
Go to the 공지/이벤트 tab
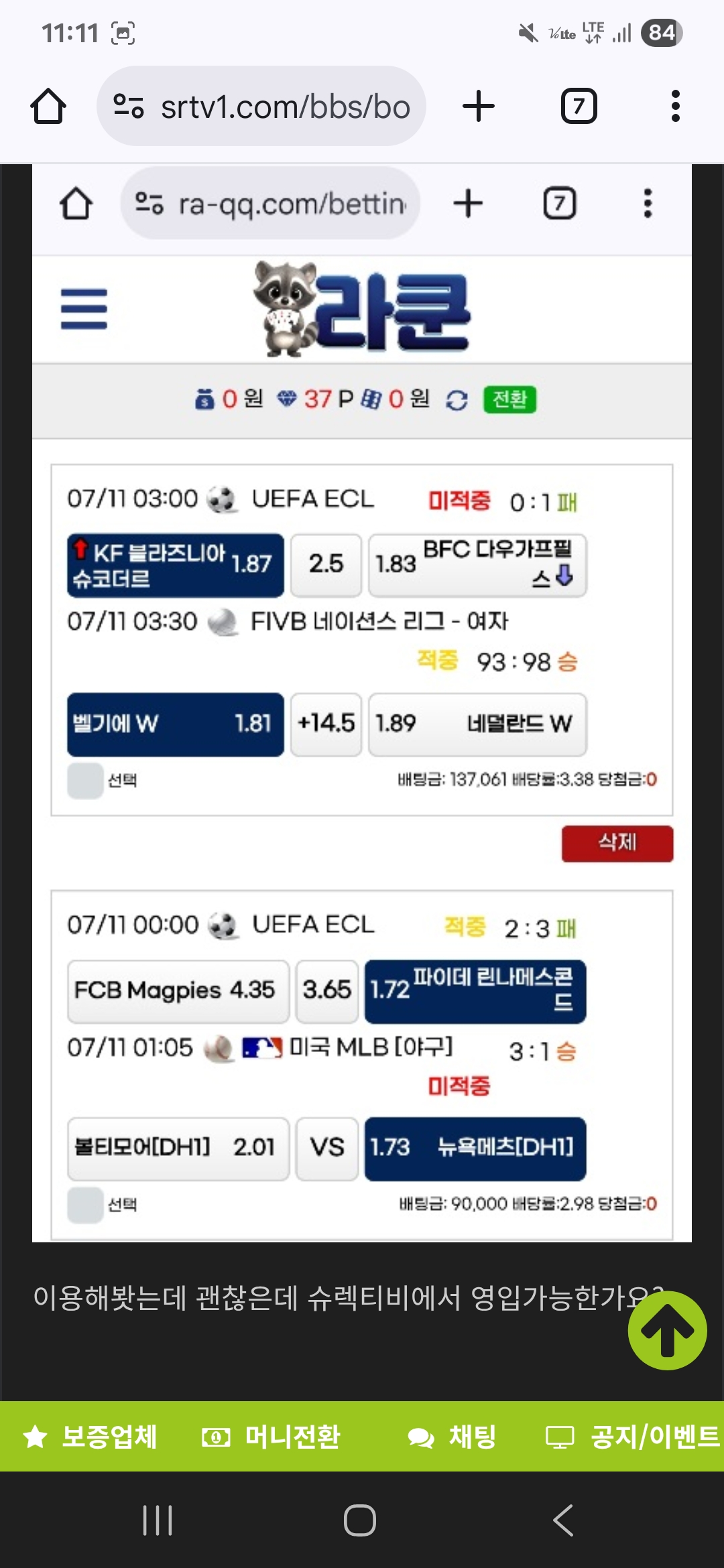coord(632,1437)
